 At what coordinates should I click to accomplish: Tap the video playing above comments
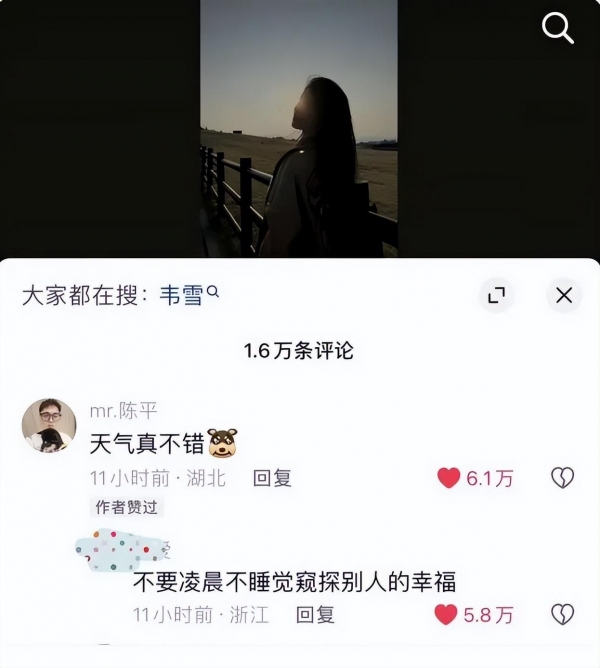(298, 128)
